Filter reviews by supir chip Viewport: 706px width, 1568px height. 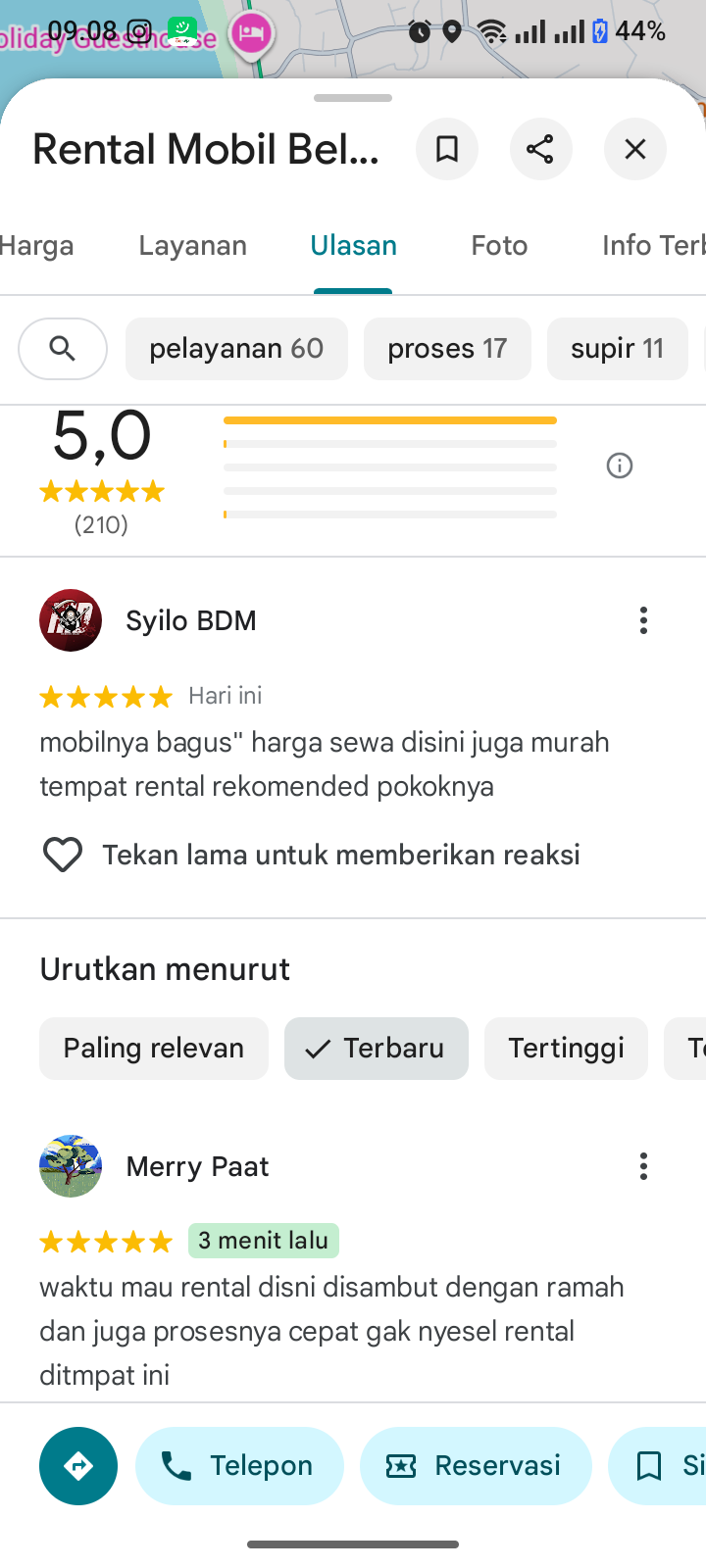pyautogui.click(x=617, y=348)
